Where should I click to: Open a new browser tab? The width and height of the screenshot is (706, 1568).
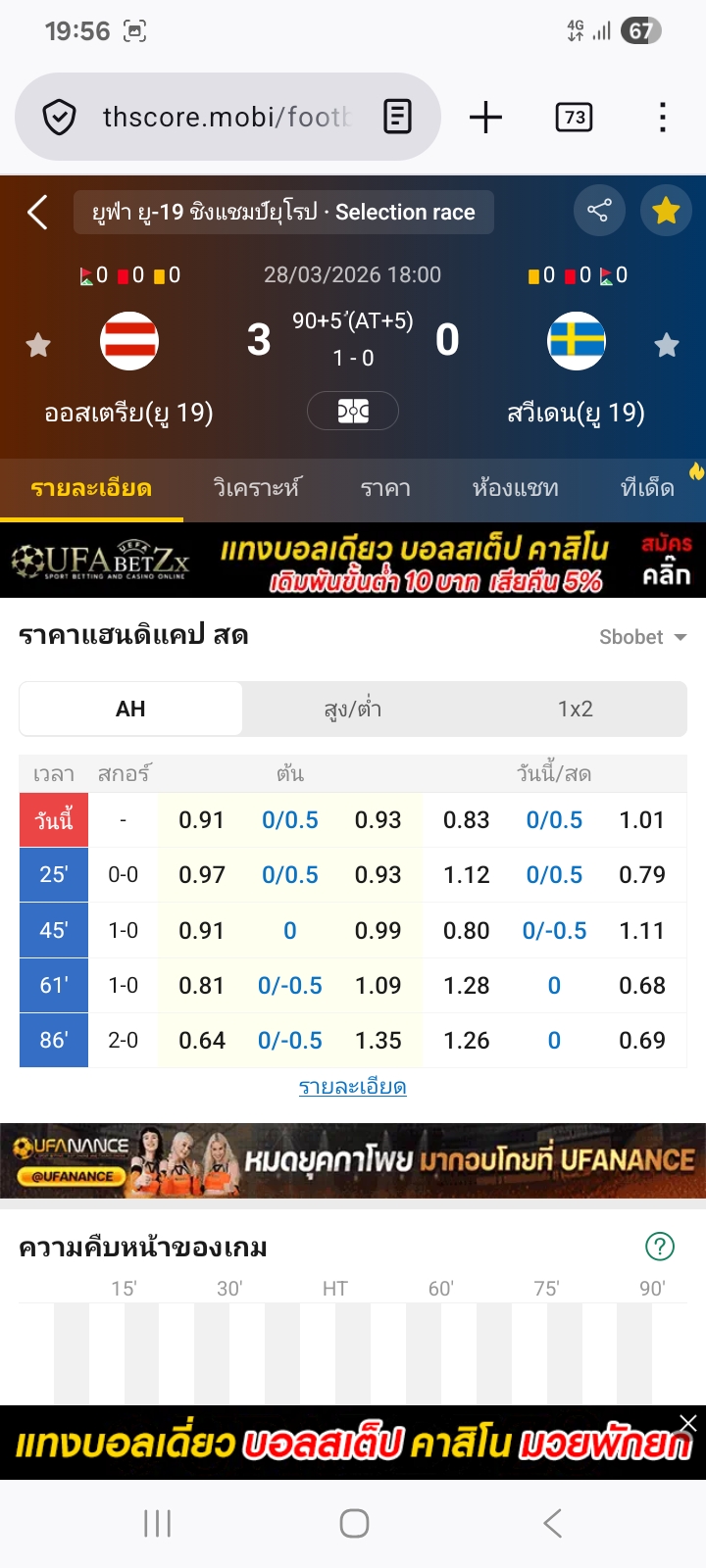coord(485,118)
